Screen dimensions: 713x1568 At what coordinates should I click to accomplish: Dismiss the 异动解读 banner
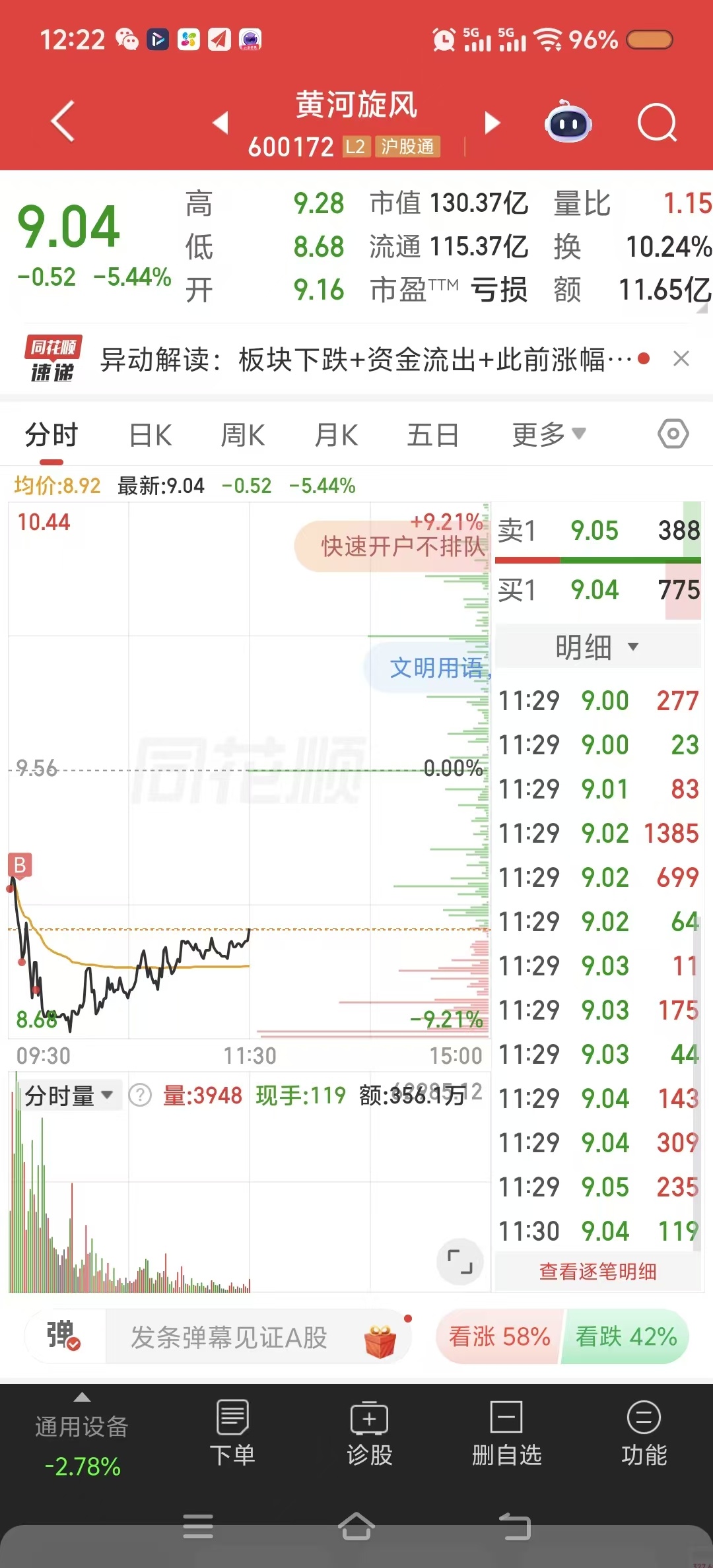click(x=681, y=359)
